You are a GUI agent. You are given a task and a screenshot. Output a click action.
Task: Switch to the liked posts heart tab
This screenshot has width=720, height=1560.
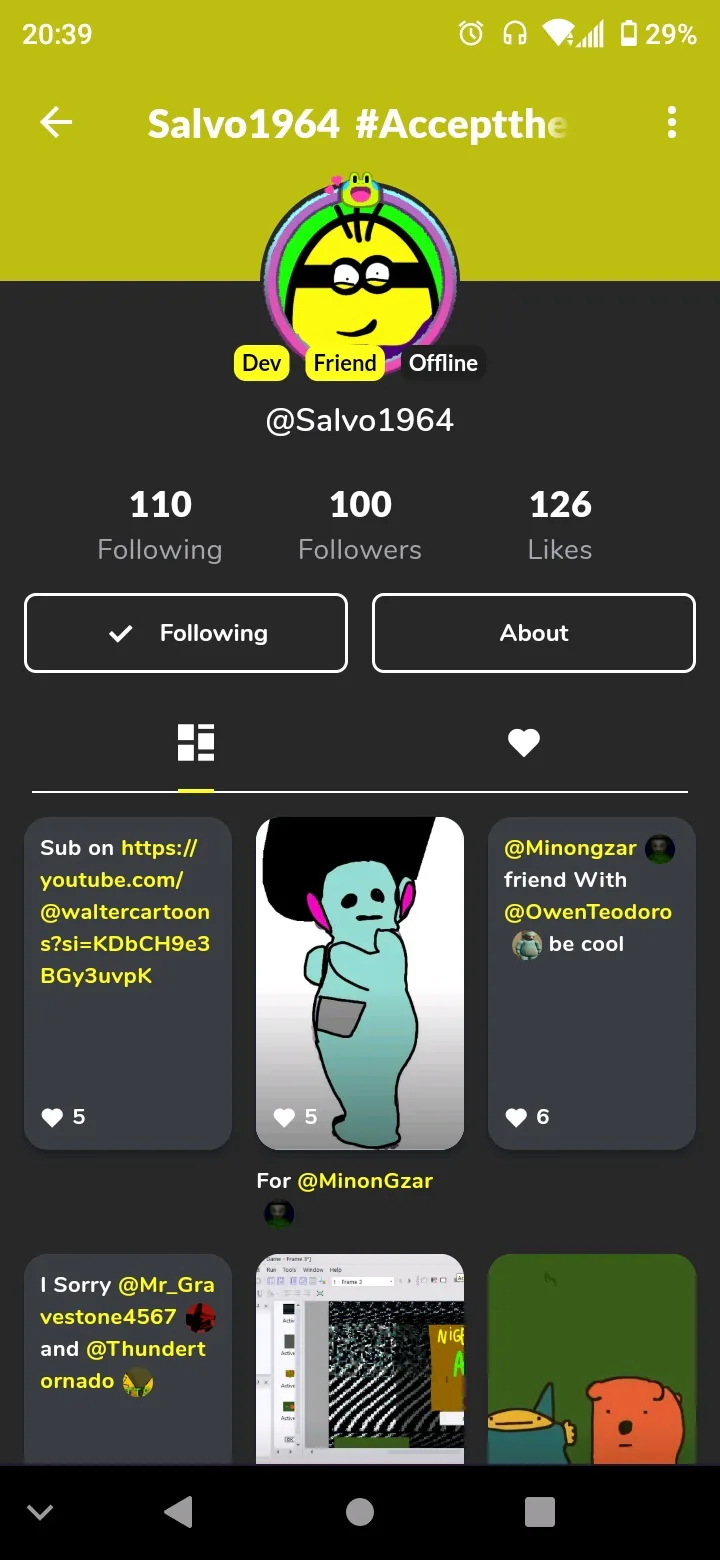(524, 742)
